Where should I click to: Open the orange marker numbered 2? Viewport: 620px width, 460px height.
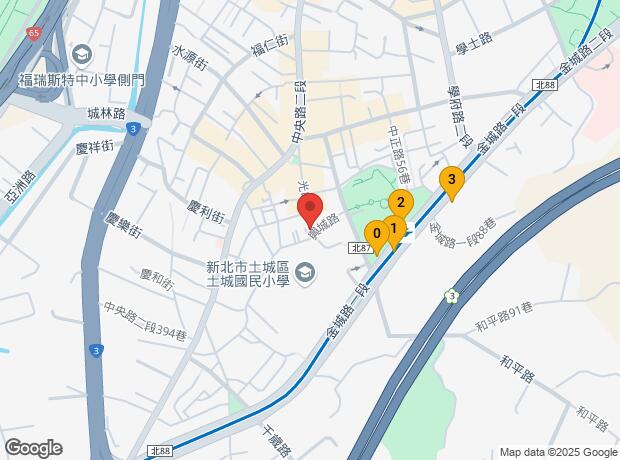pos(400,203)
